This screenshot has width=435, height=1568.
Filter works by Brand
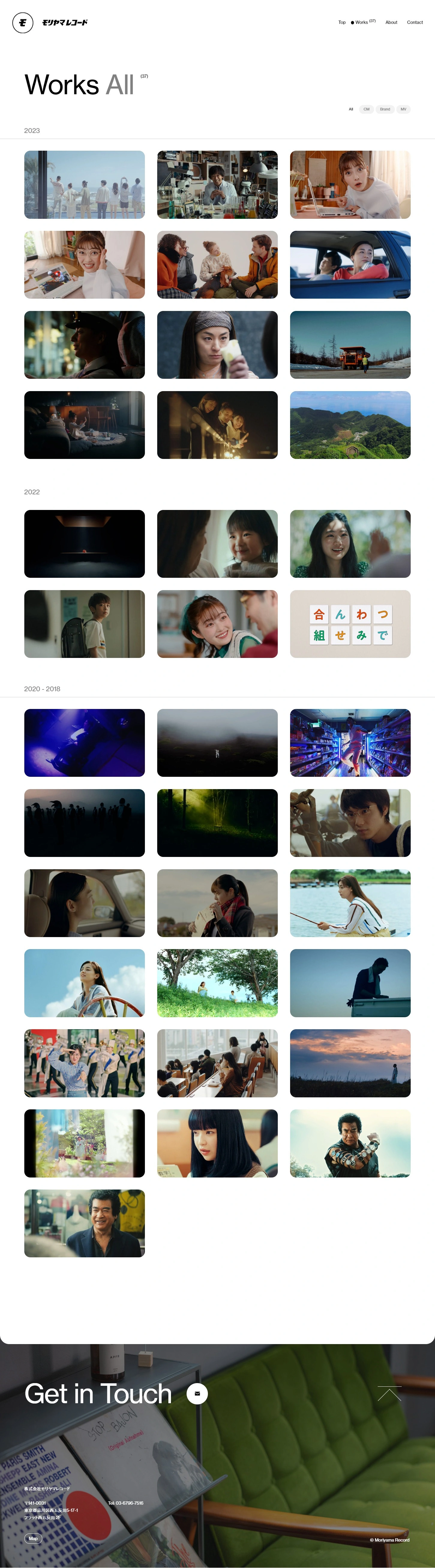[385, 110]
